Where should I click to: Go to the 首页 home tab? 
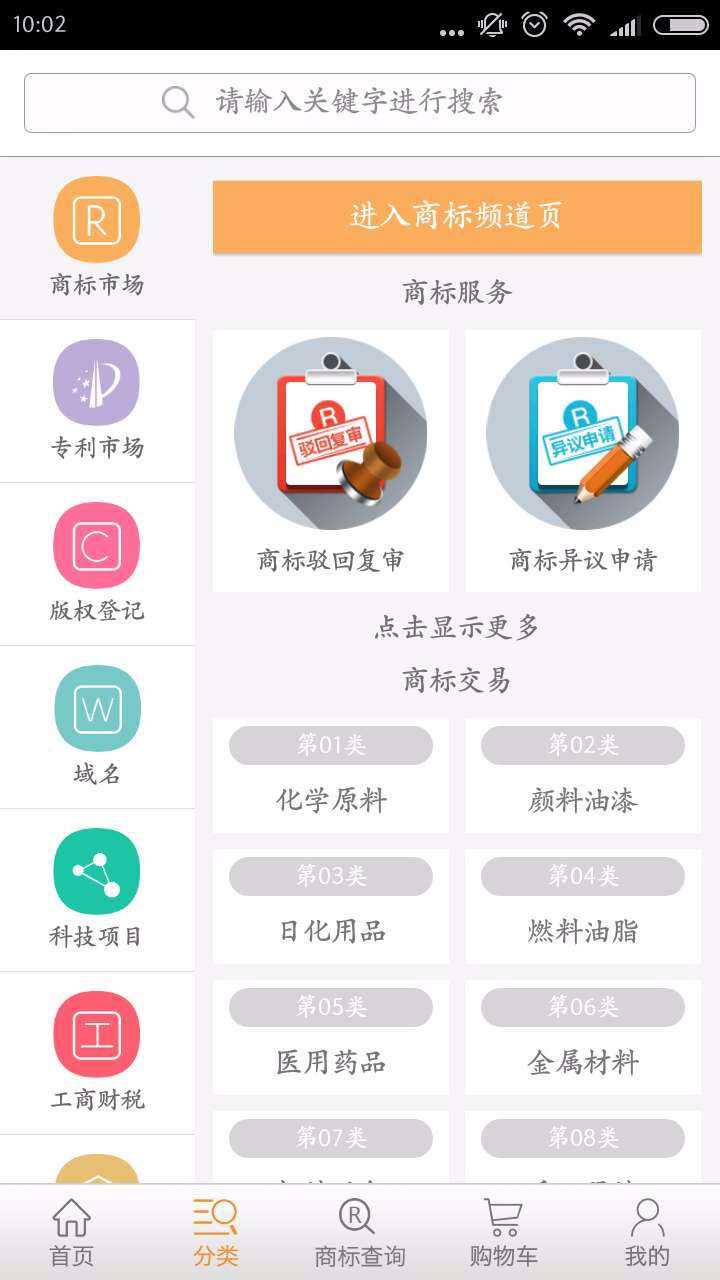[x=72, y=1232]
